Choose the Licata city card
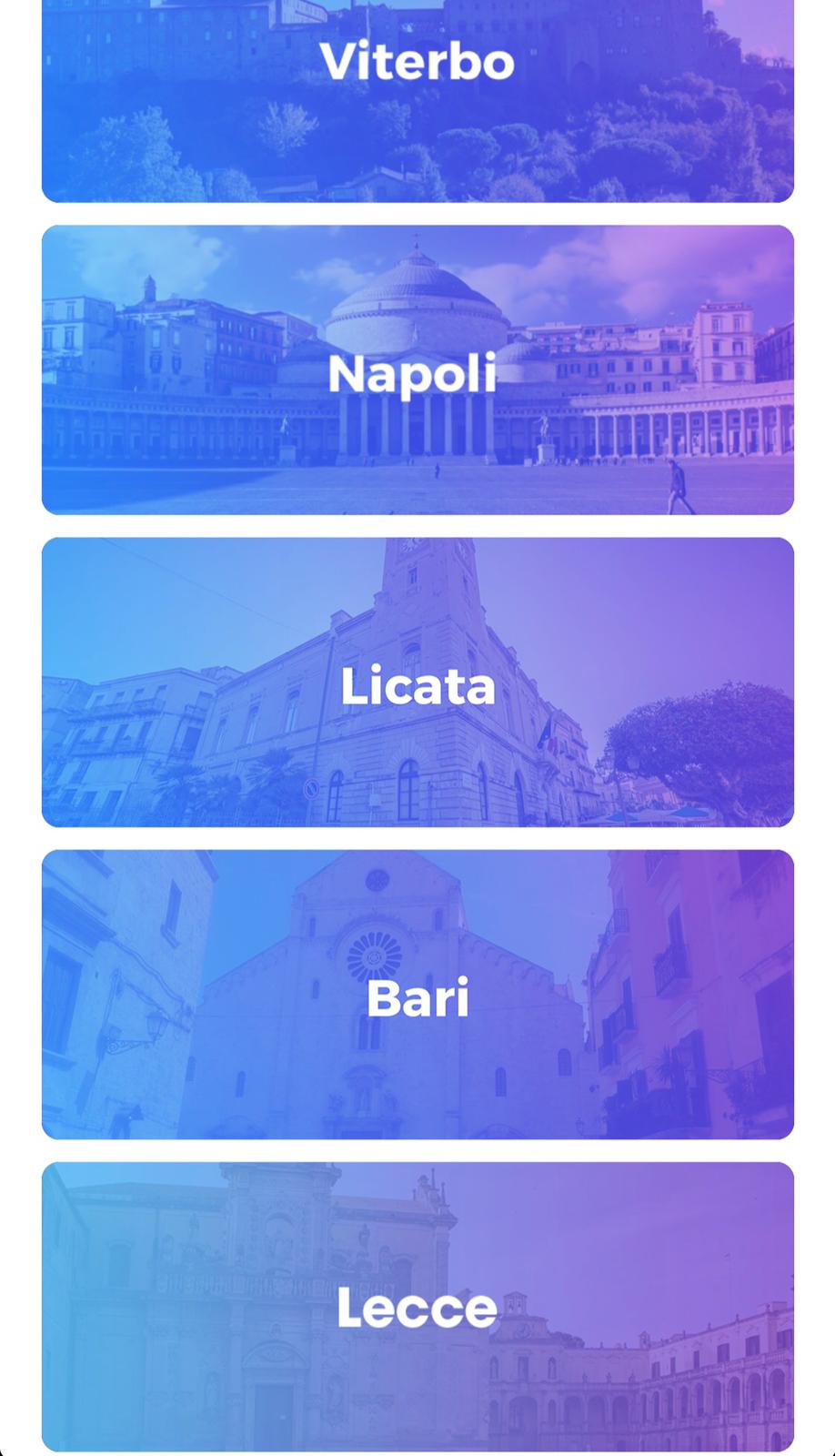The height and width of the screenshot is (1456, 835). pos(417,682)
